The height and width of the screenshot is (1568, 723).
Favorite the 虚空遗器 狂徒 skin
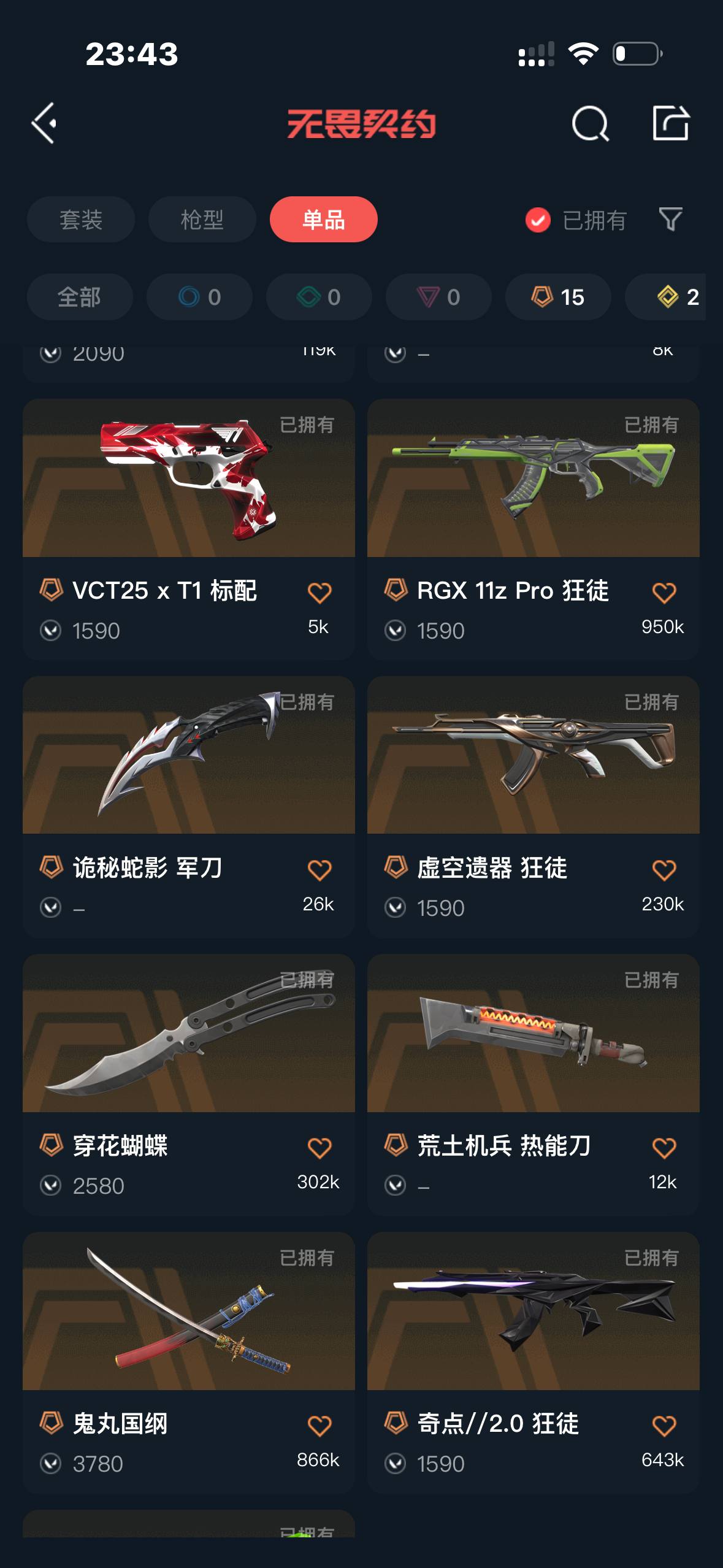point(664,870)
